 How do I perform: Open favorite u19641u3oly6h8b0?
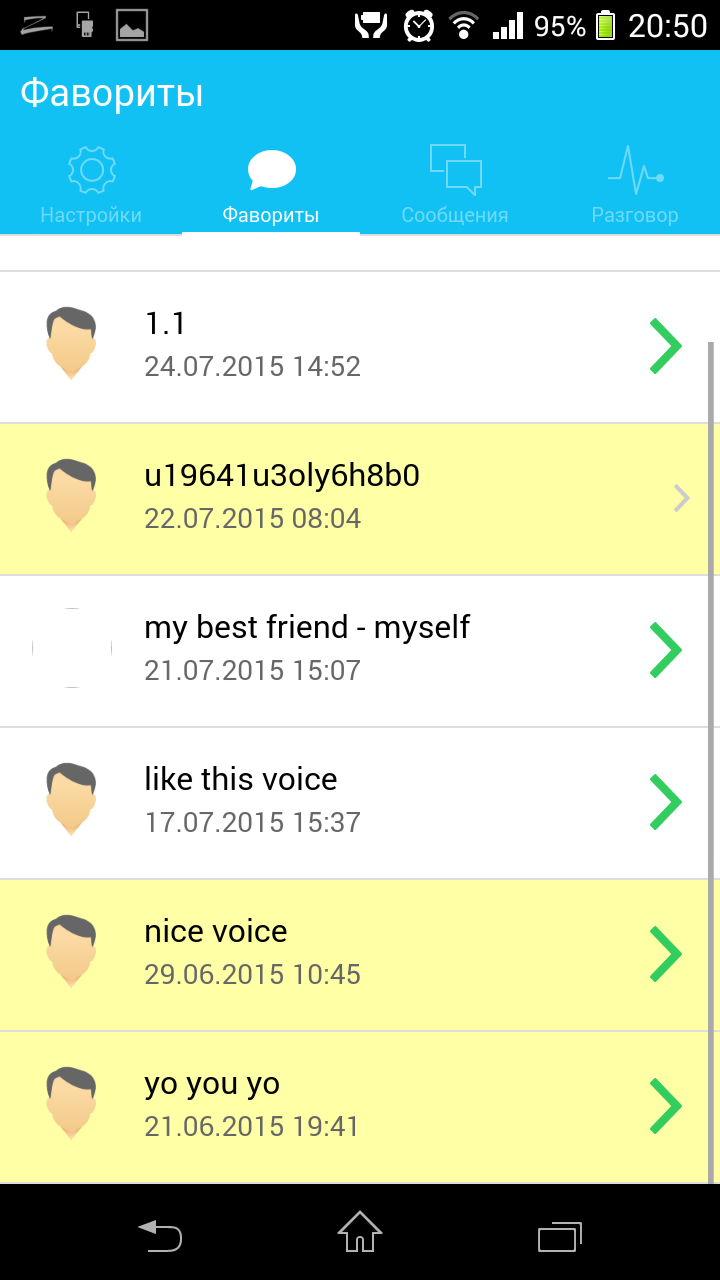tap(360, 499)
